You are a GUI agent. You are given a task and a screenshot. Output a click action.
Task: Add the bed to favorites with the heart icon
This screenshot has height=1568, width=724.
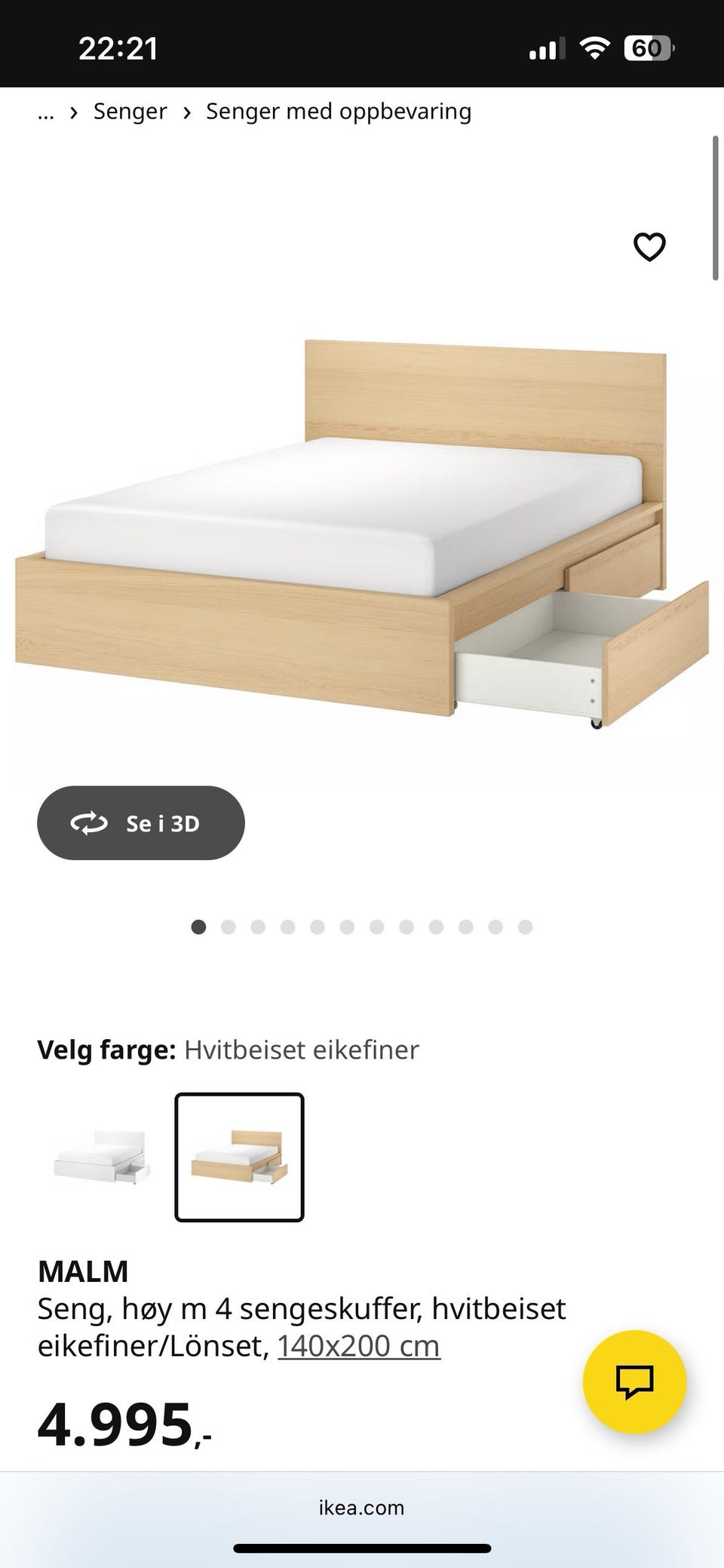click(x=649, y=246)
